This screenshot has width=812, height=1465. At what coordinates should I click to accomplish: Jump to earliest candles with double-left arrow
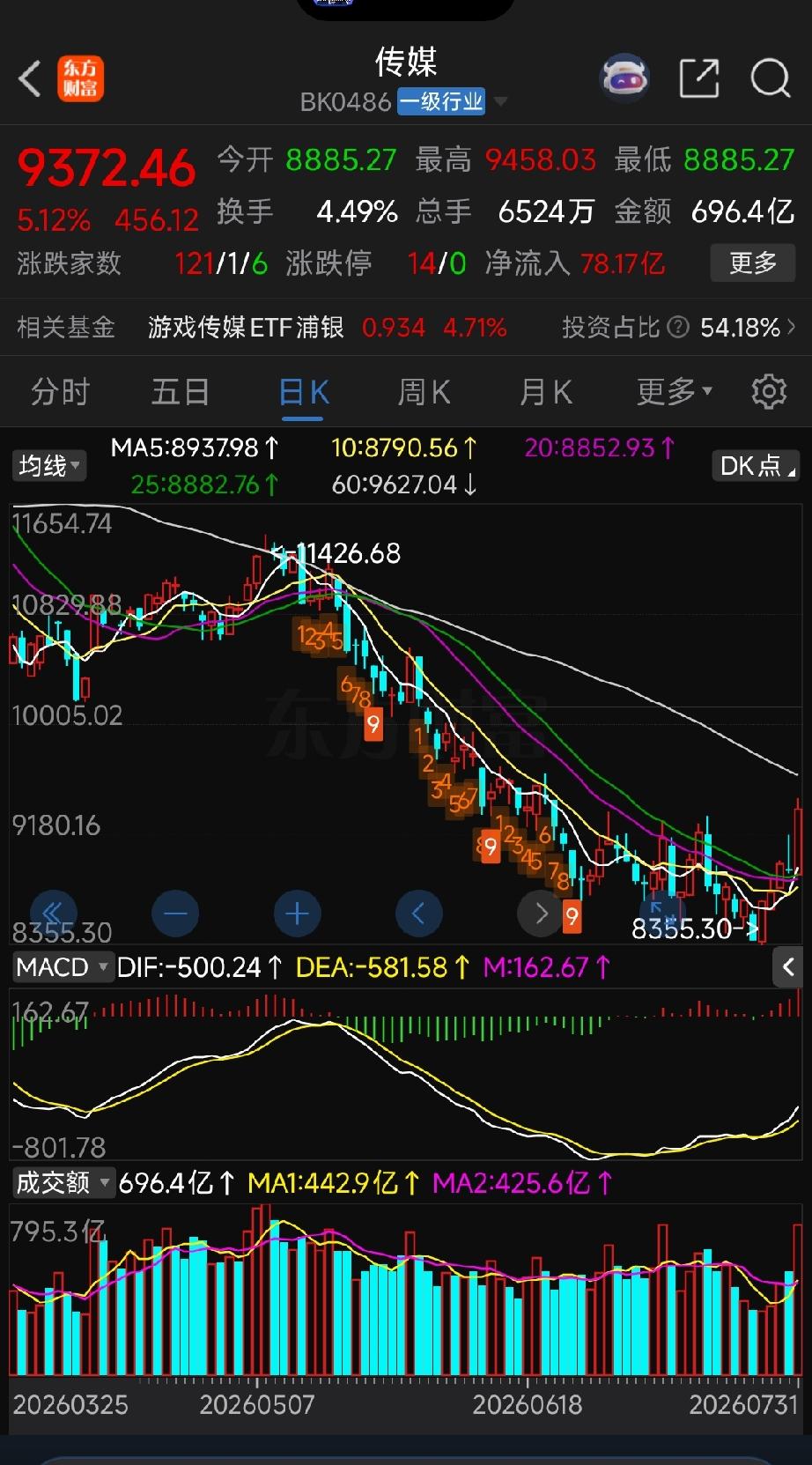point(53,914)
